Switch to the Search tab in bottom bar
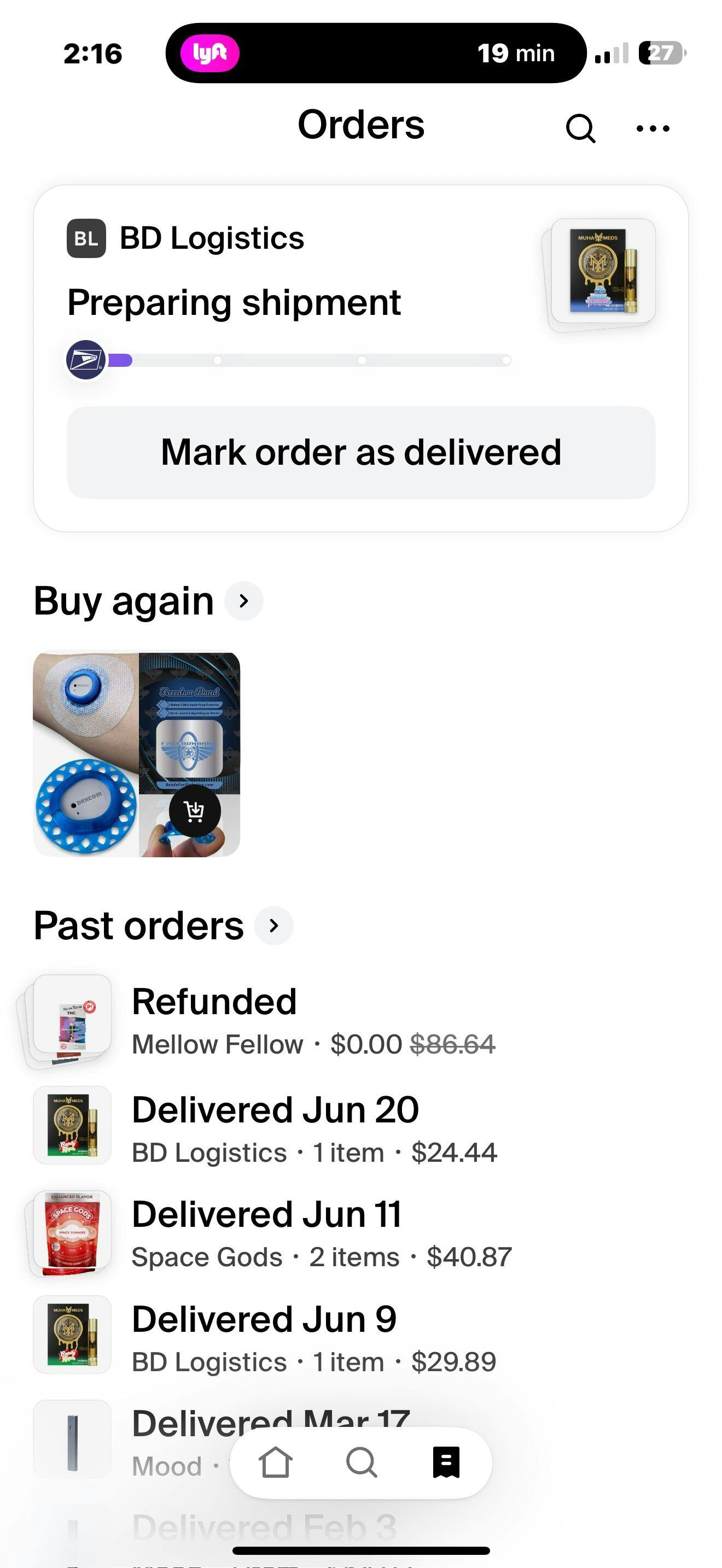722x1568 pixels. [362, 1462]
